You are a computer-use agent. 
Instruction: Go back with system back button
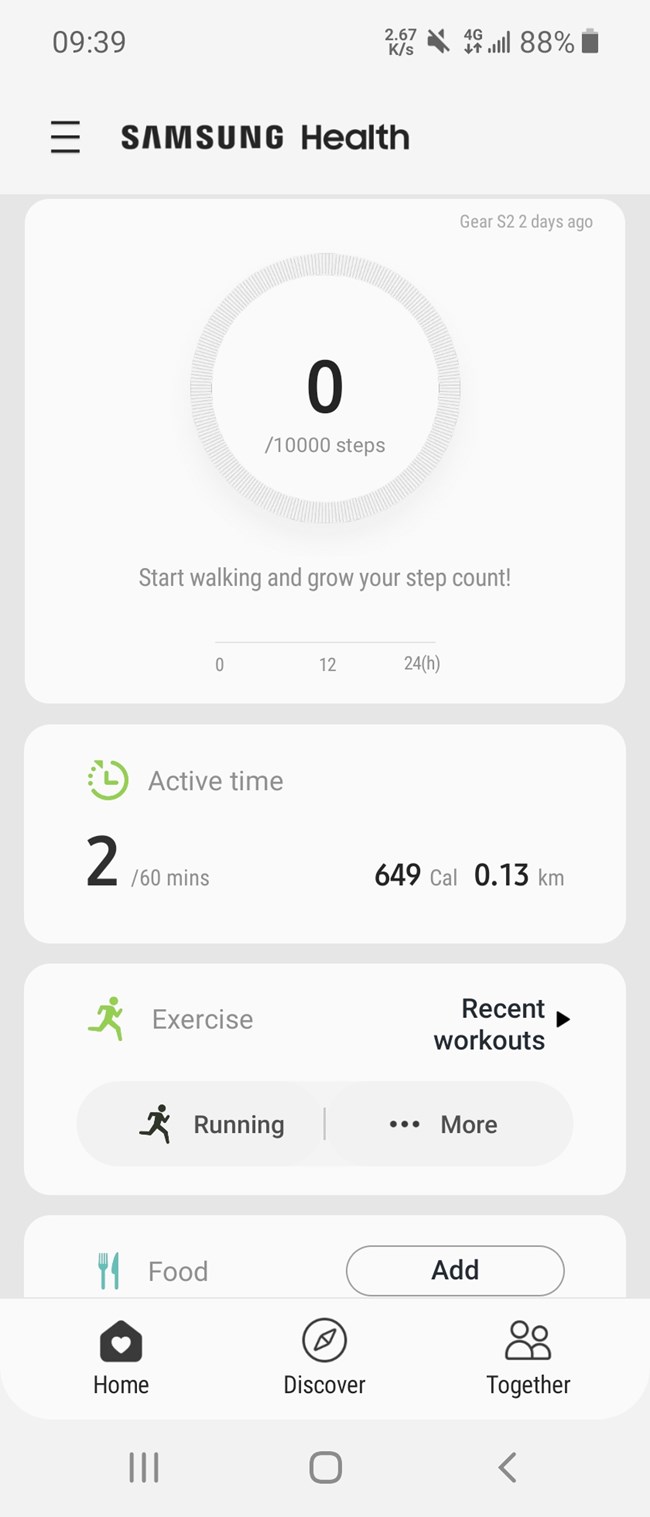(507, 1467)
